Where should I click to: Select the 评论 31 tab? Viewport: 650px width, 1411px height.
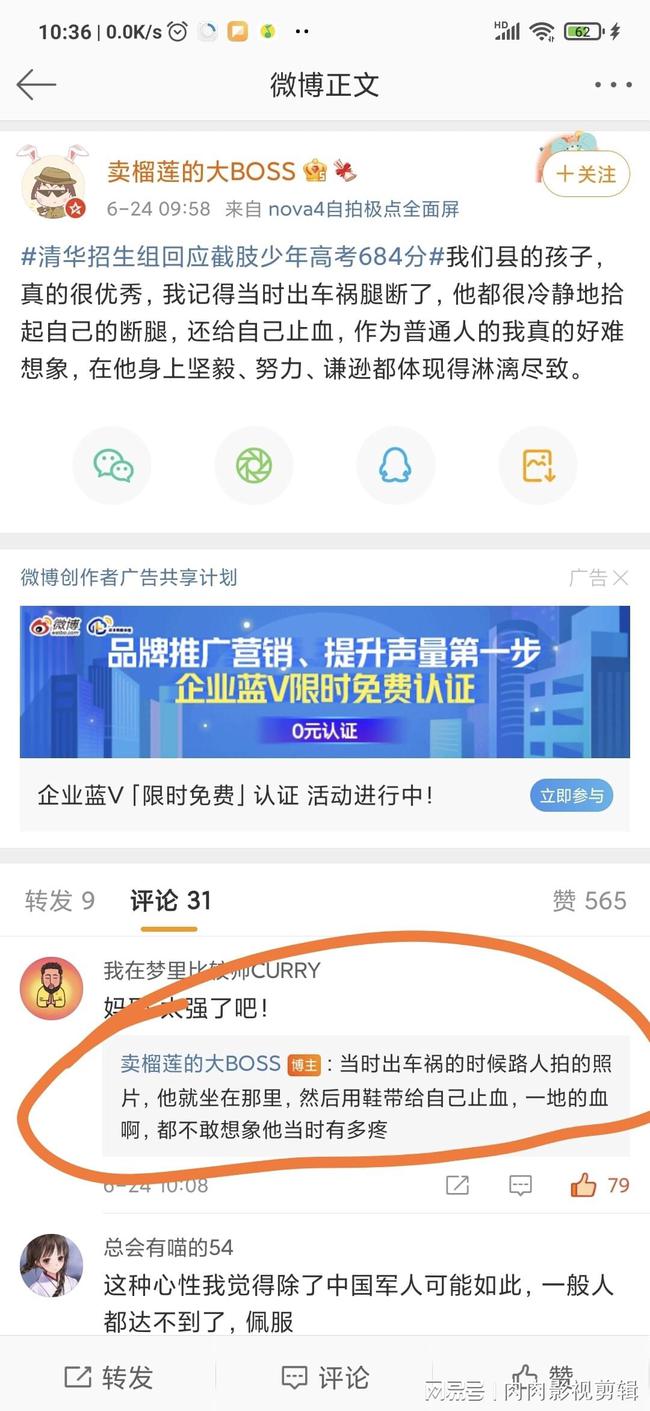pos(171,901)
